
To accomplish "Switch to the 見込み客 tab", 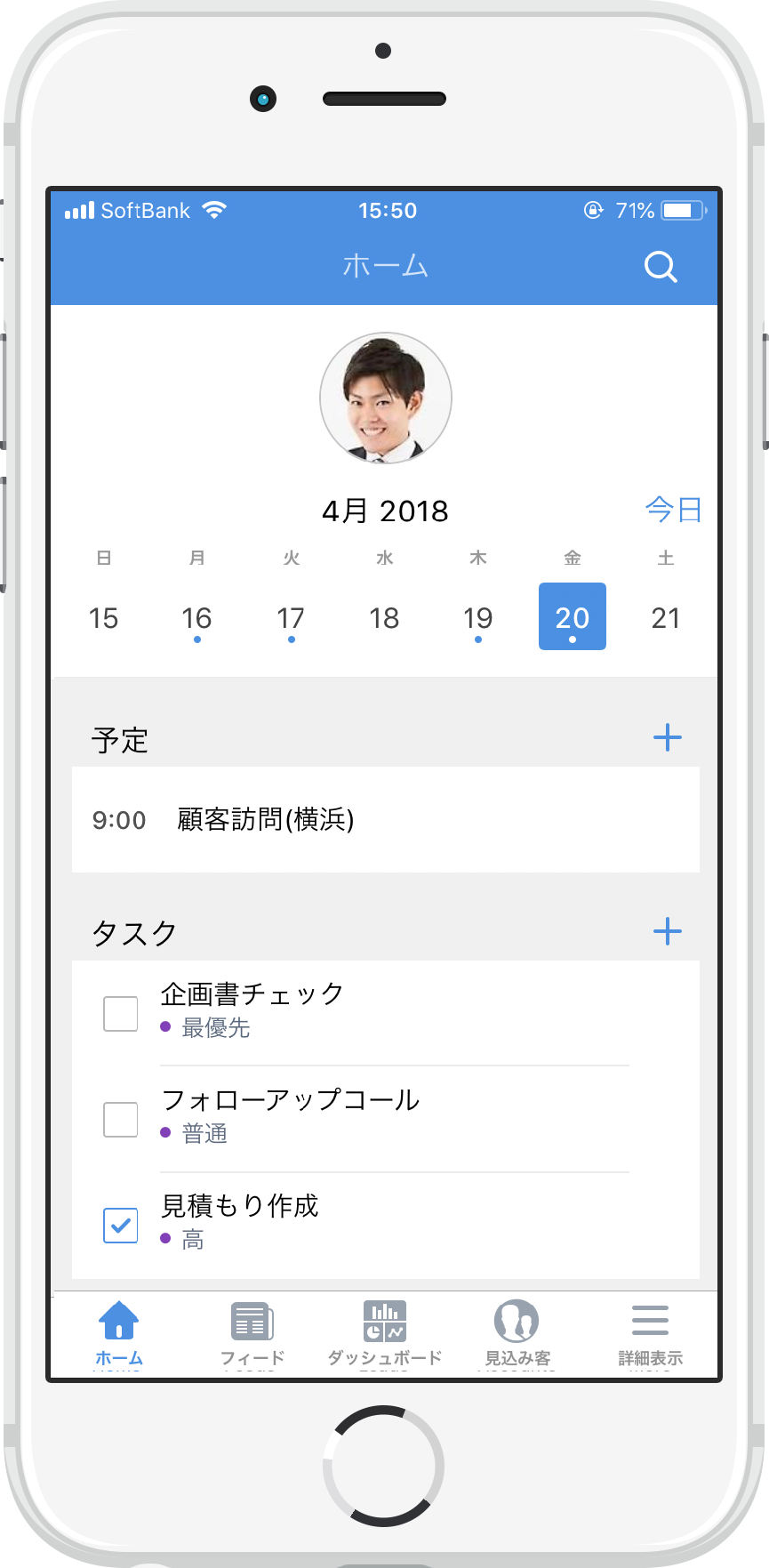I will tap(517, 1332).
